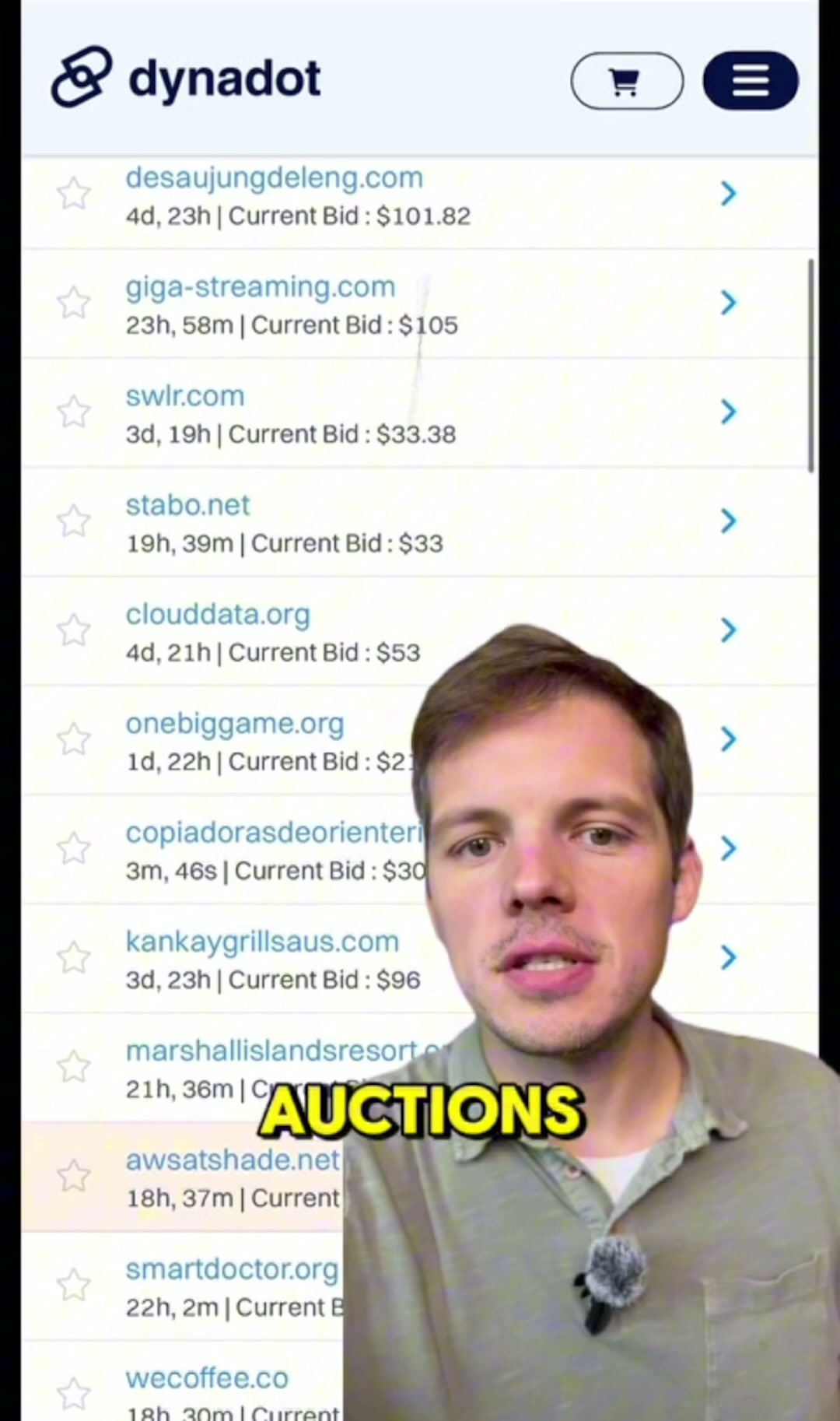This screenshot has height=1421, width=840.
Task: Favorite the wecoffee.co domain
Action: click(x=74, y=1393)
